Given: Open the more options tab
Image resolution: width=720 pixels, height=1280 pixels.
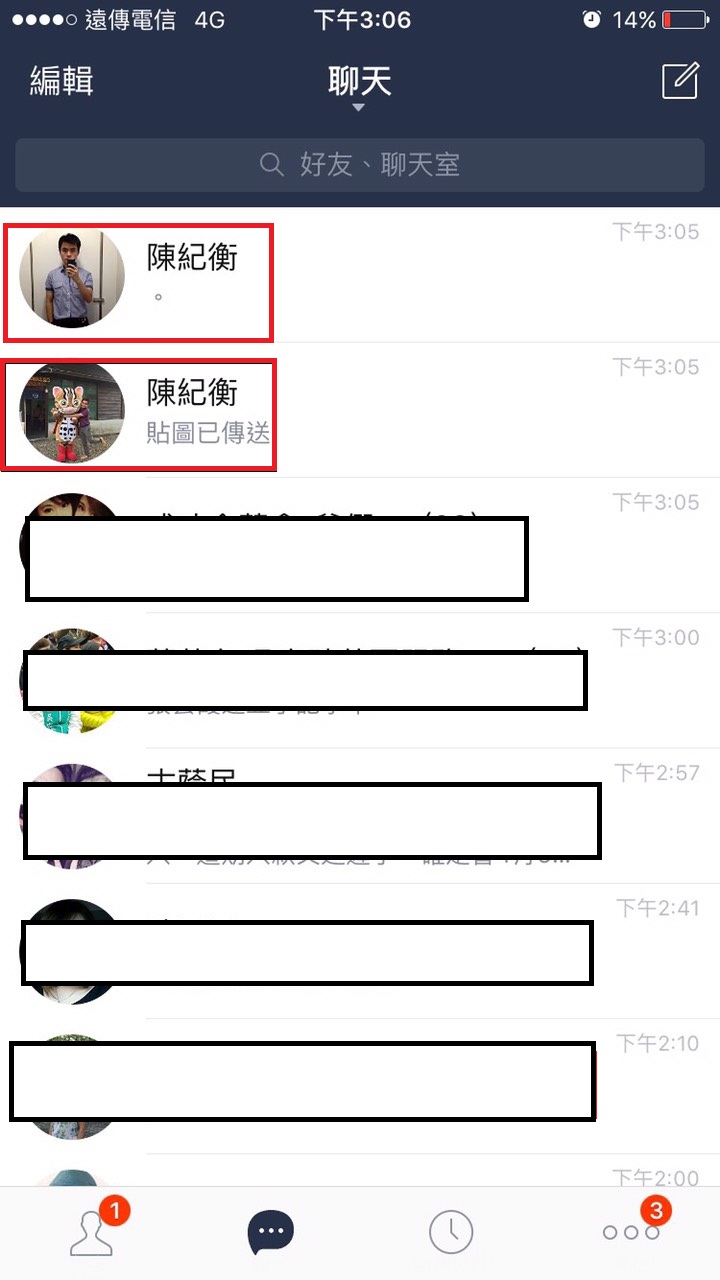Looking at the screenshot, I should (x=631, y=1231).
